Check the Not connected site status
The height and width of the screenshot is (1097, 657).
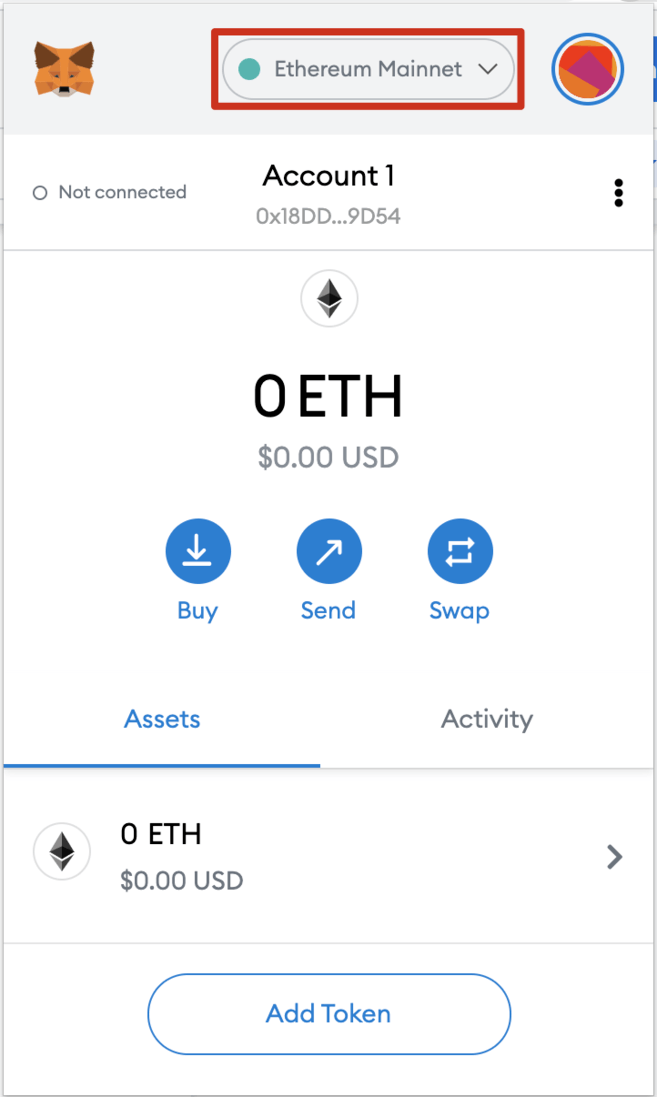click(x=110, y=192)
